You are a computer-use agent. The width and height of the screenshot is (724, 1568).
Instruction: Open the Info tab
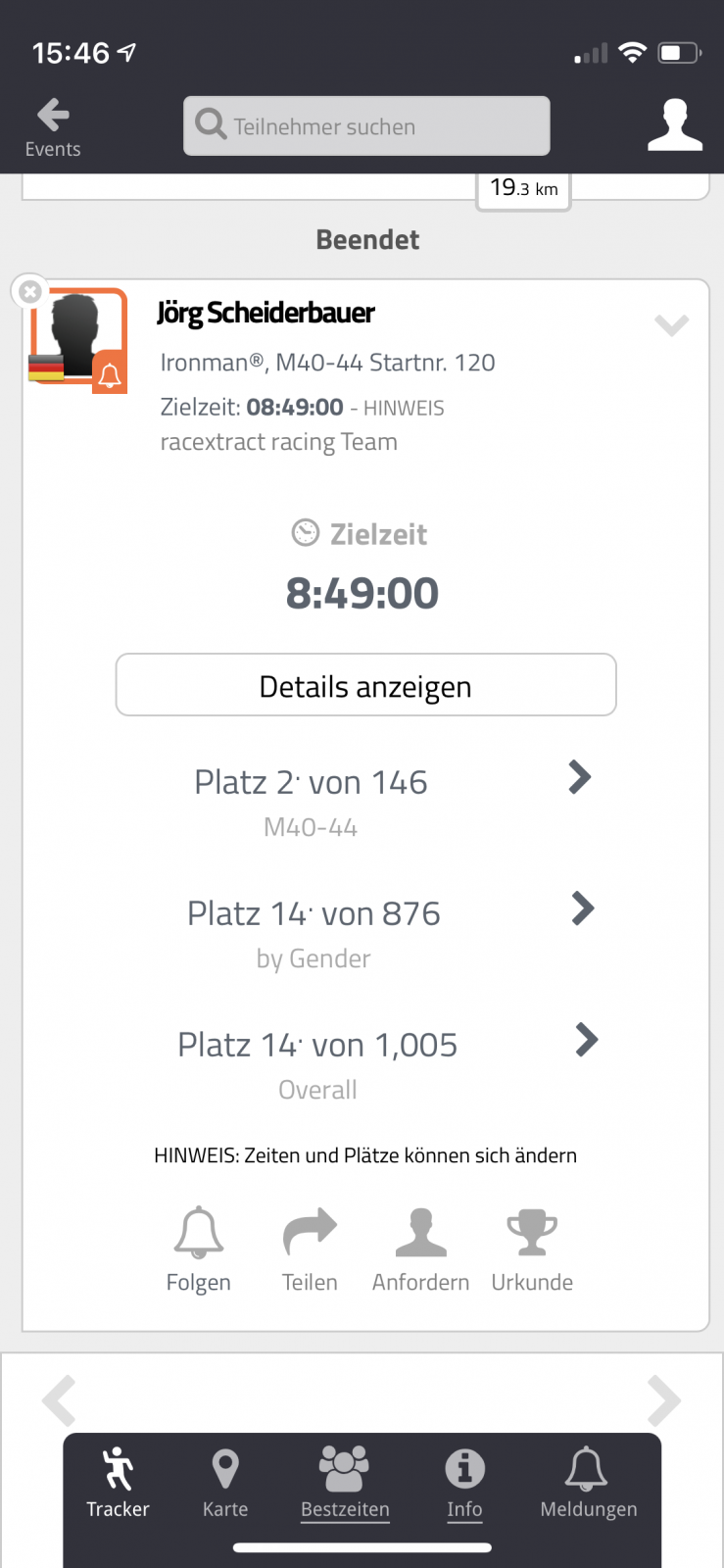pyautogui.click(x=464, y=1483)
